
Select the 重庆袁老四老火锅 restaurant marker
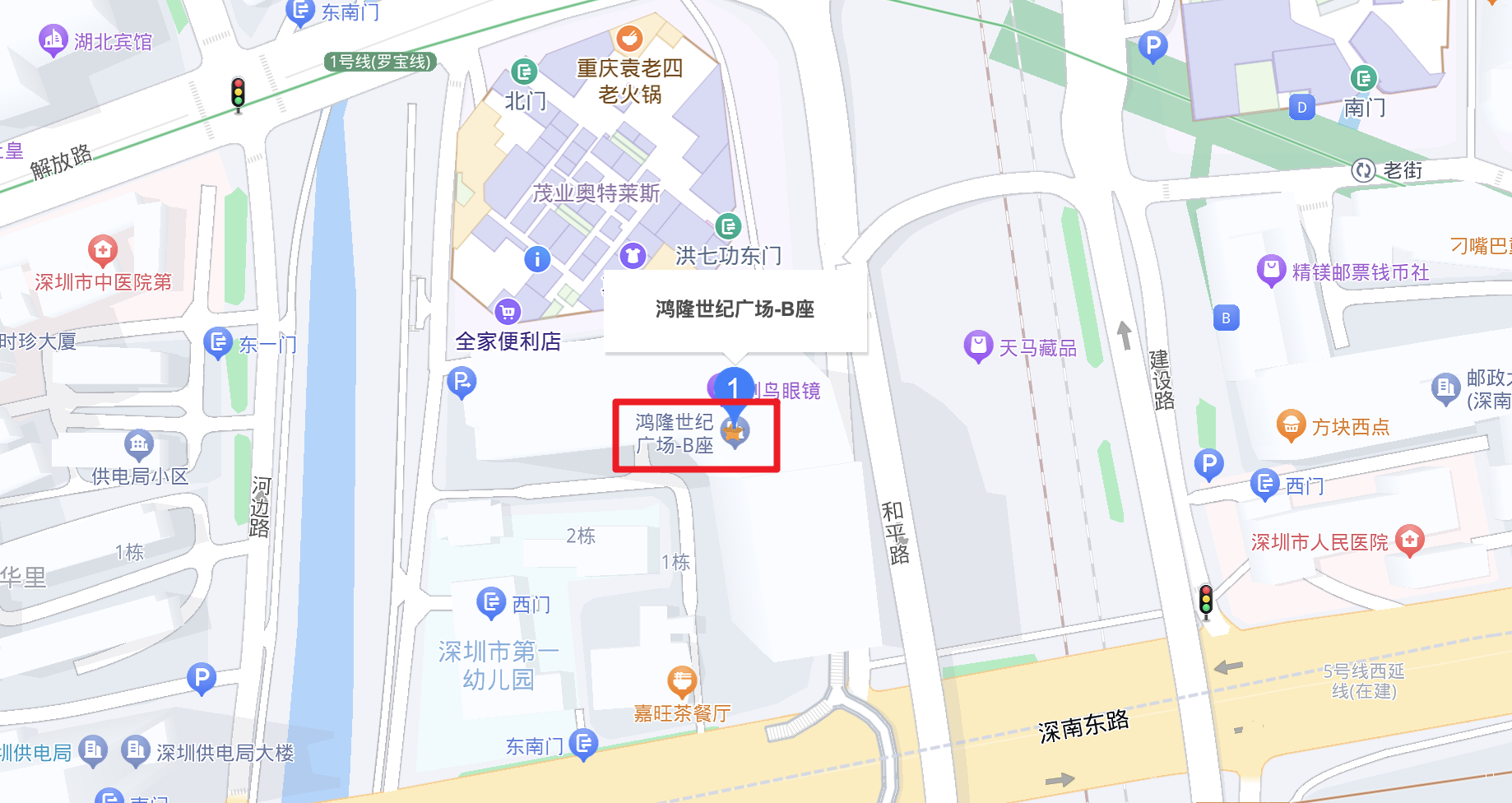coord(629,38)
